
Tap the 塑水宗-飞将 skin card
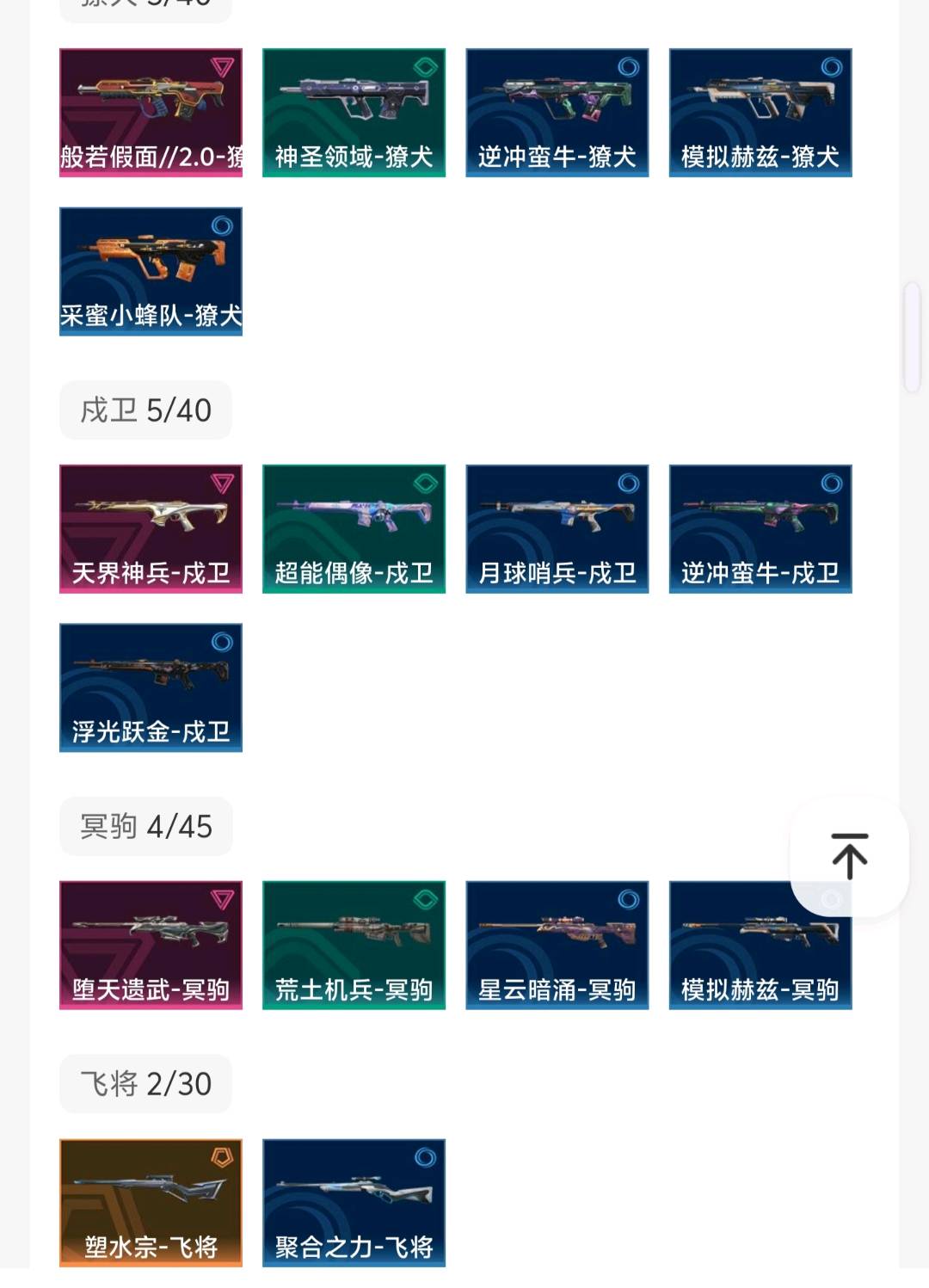pyautogui.click(x=151, y=1203)
